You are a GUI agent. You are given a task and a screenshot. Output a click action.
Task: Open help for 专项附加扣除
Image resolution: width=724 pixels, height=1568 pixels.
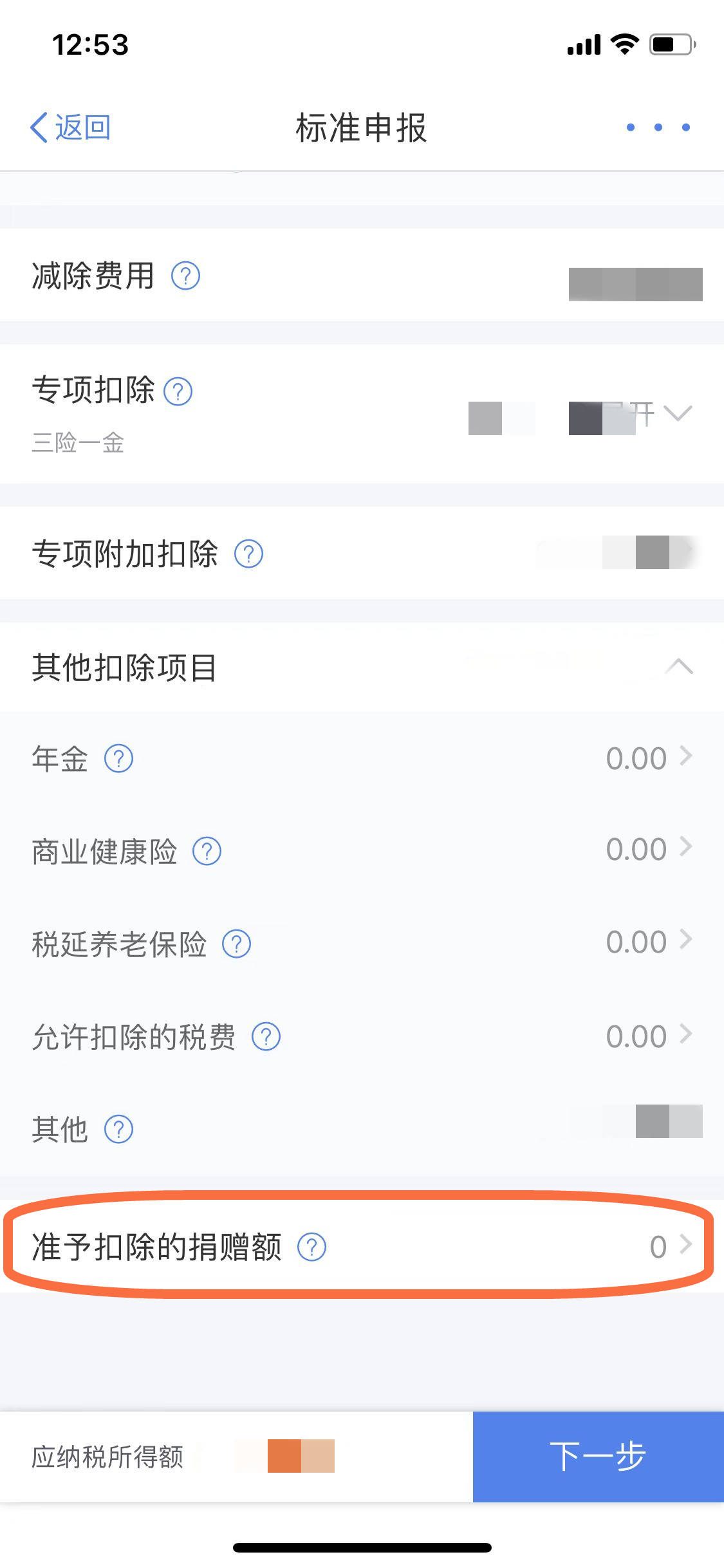click(248, 552)
